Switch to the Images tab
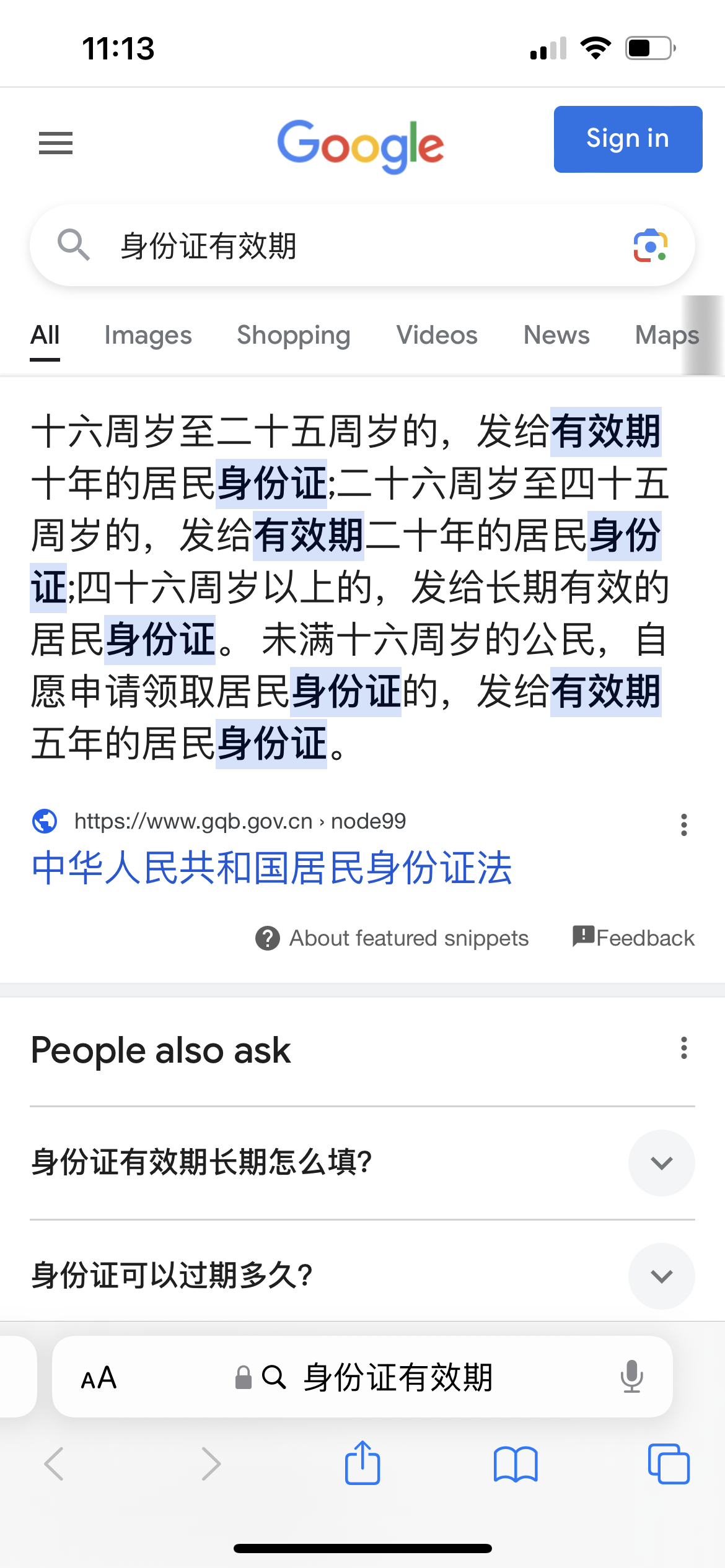 coord(148,335)
